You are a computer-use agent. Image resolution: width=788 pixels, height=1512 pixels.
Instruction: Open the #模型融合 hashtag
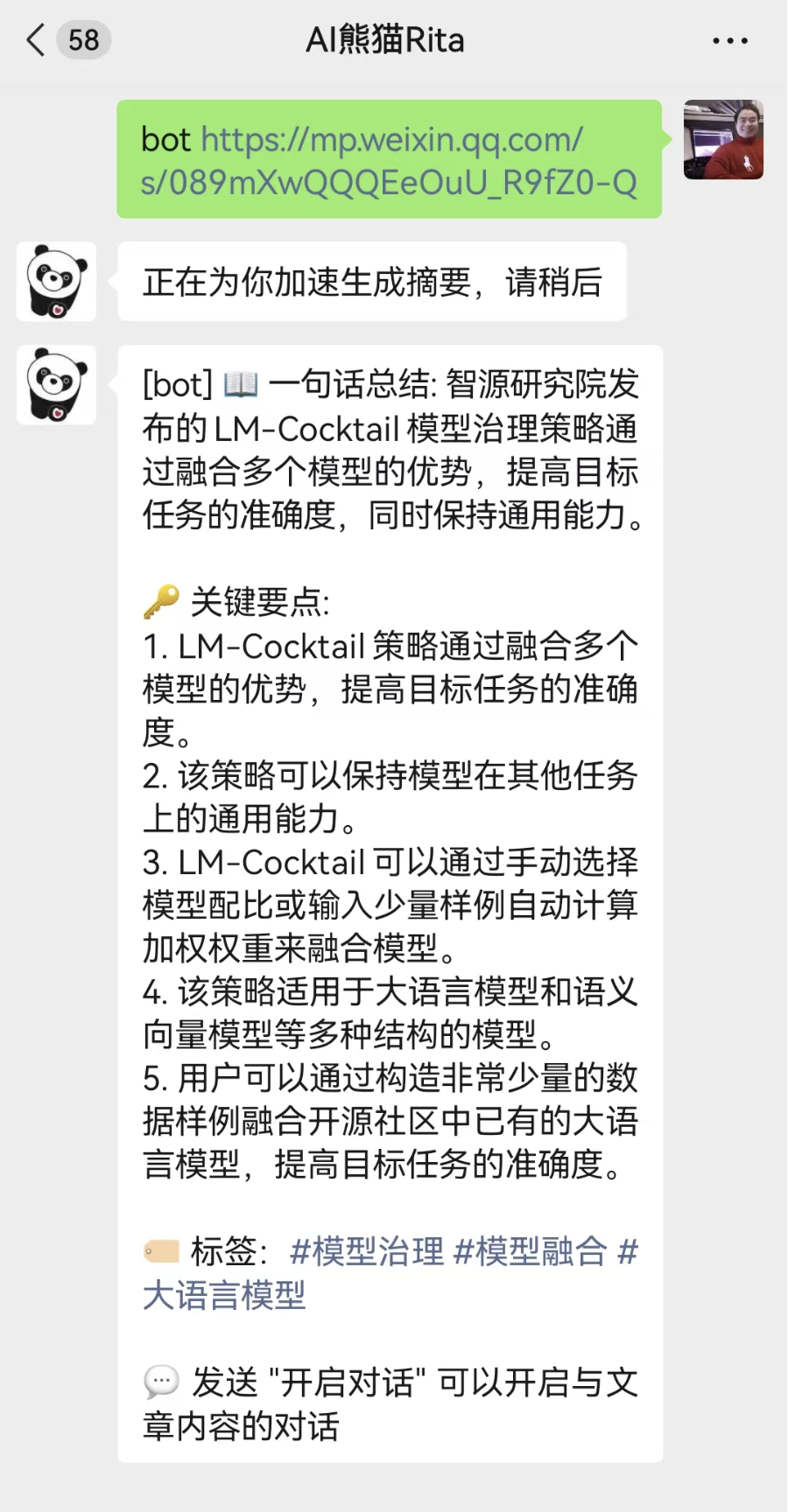[530, 1251]
